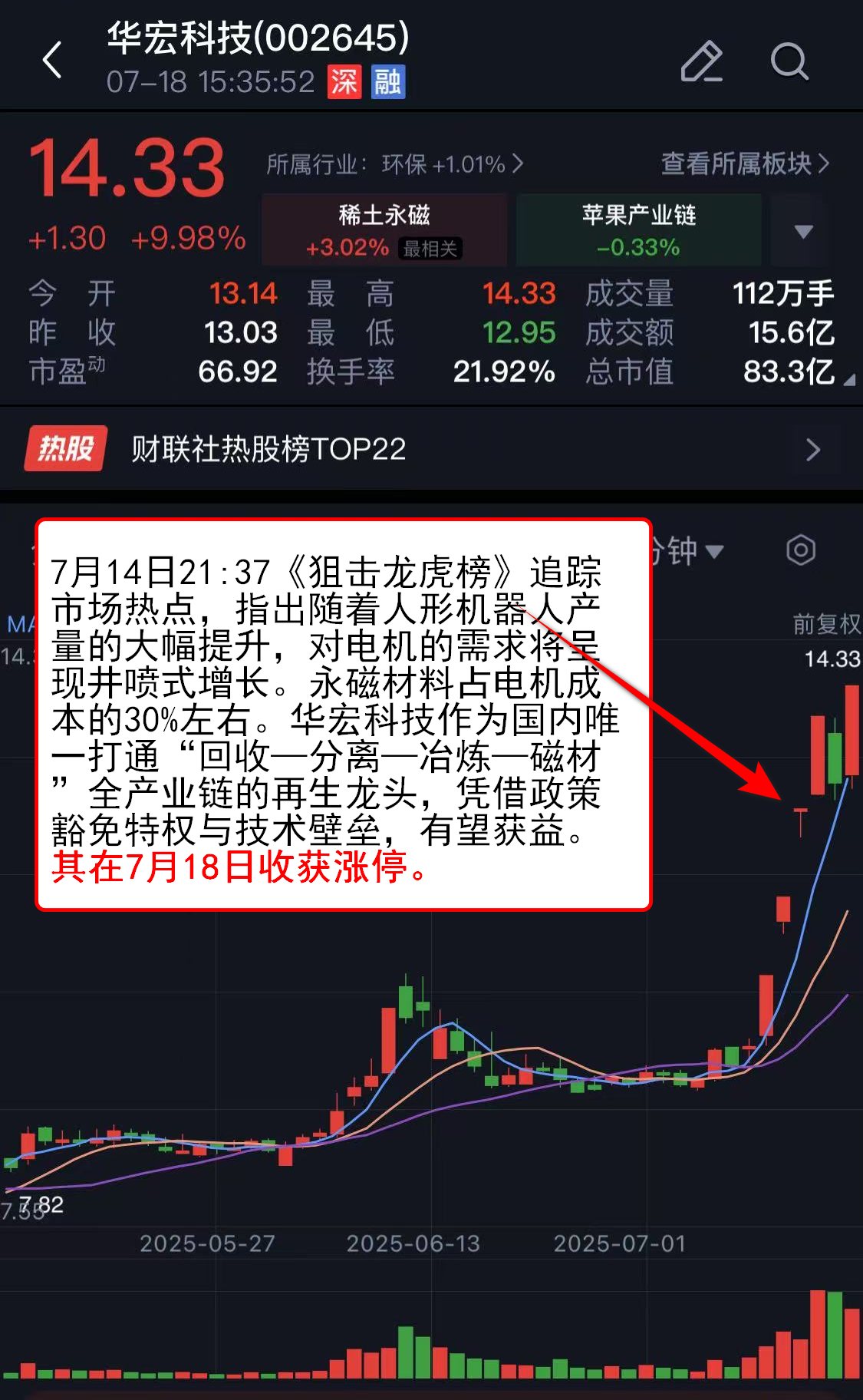Expand more quote details beside 总市值
This screenshot has width=863, height=1400.
click(x=848, y=380)
